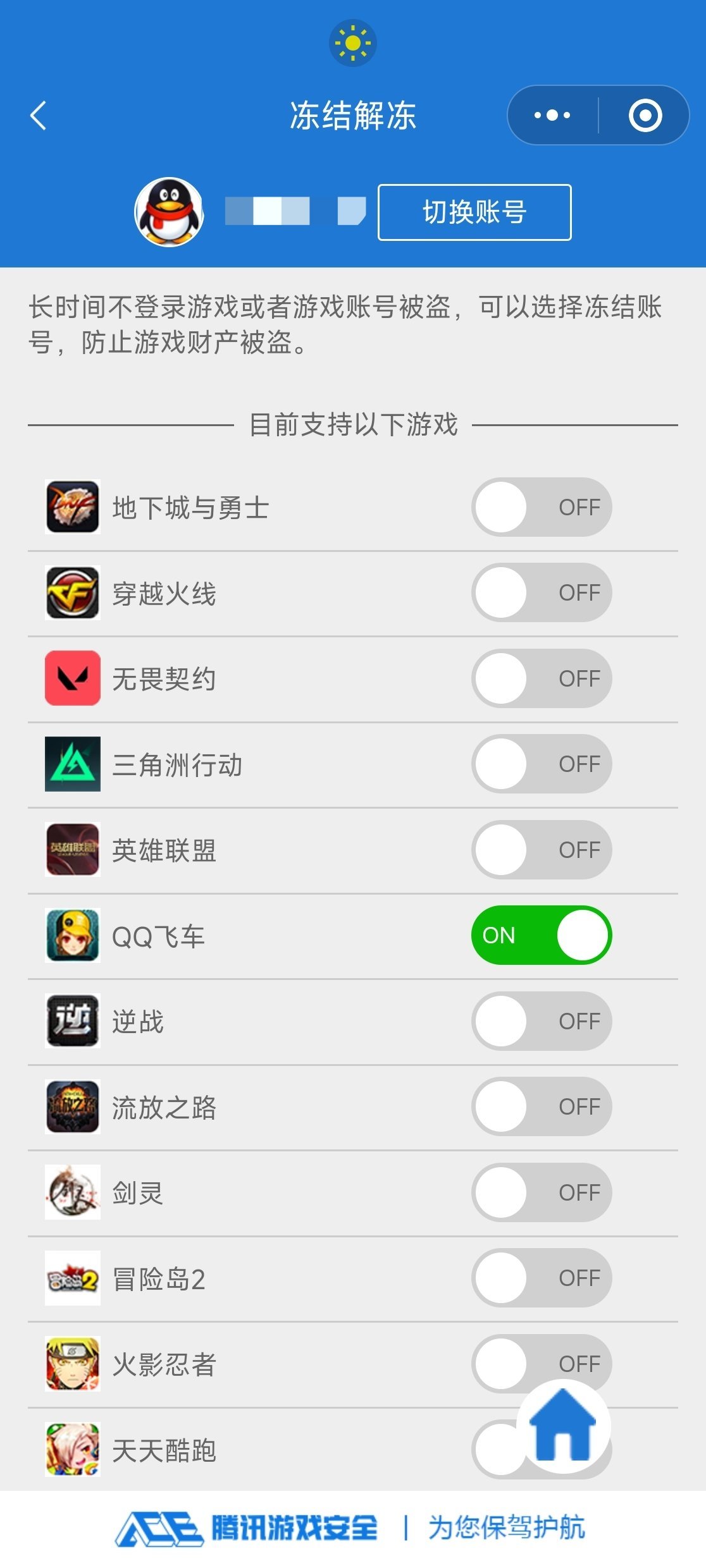The image size is (706, 1568).
Task: Freeze the 三角洲行动 account
Action: tap(542, 764)
